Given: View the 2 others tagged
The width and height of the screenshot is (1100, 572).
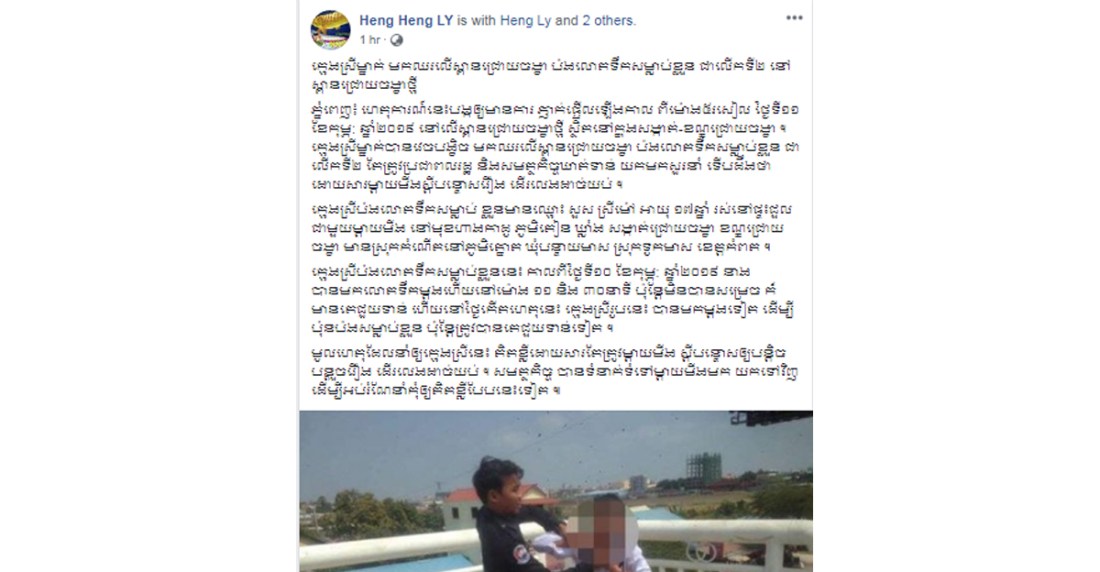Looking at the screenshot, I should point(607,20).
